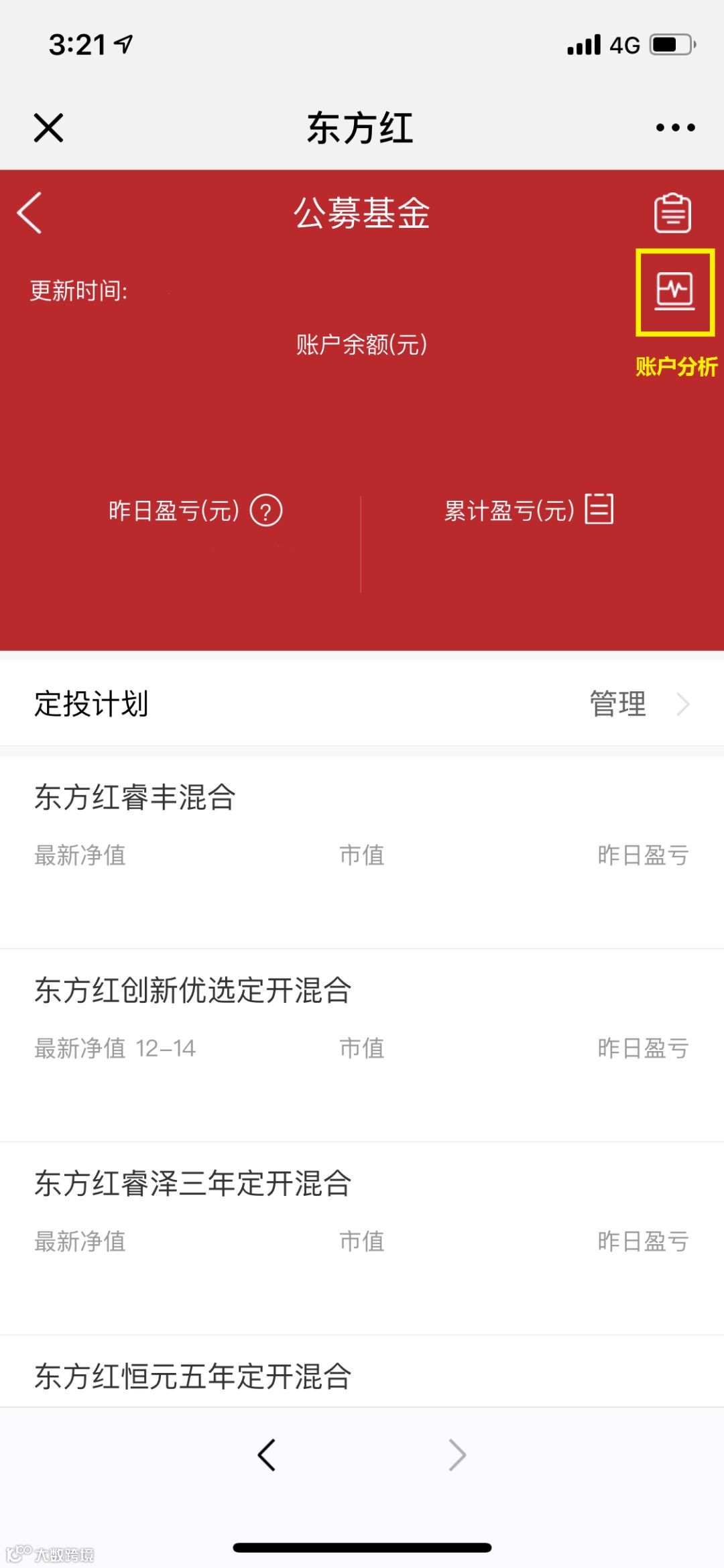Image resolution: width=724 pixels, height=1568 pixels.
Task: Open the clipboard records icon
Action: click(x=672, y=213)
